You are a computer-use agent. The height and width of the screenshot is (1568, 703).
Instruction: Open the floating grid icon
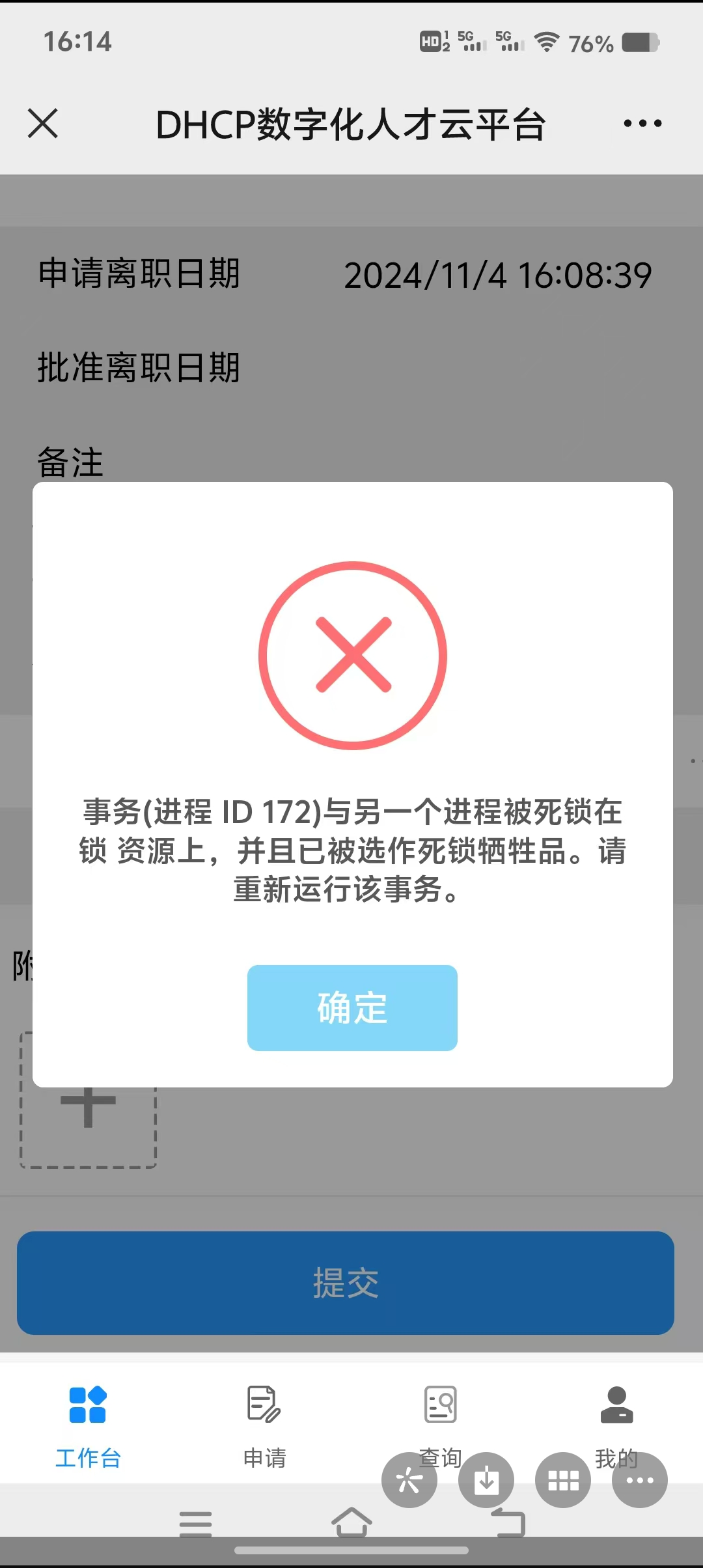pos(563,1480)
